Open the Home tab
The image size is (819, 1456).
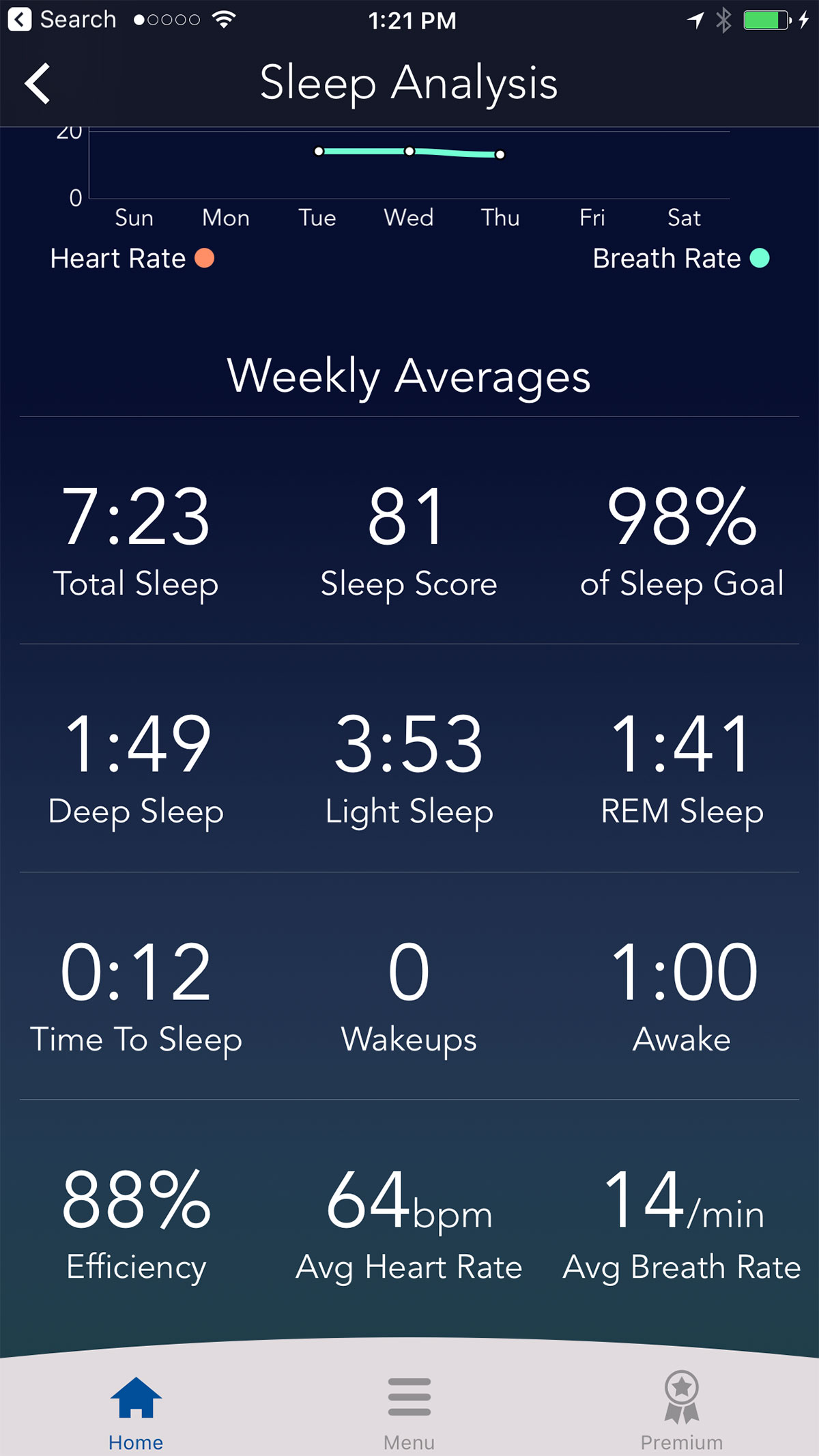point(136,1412)
